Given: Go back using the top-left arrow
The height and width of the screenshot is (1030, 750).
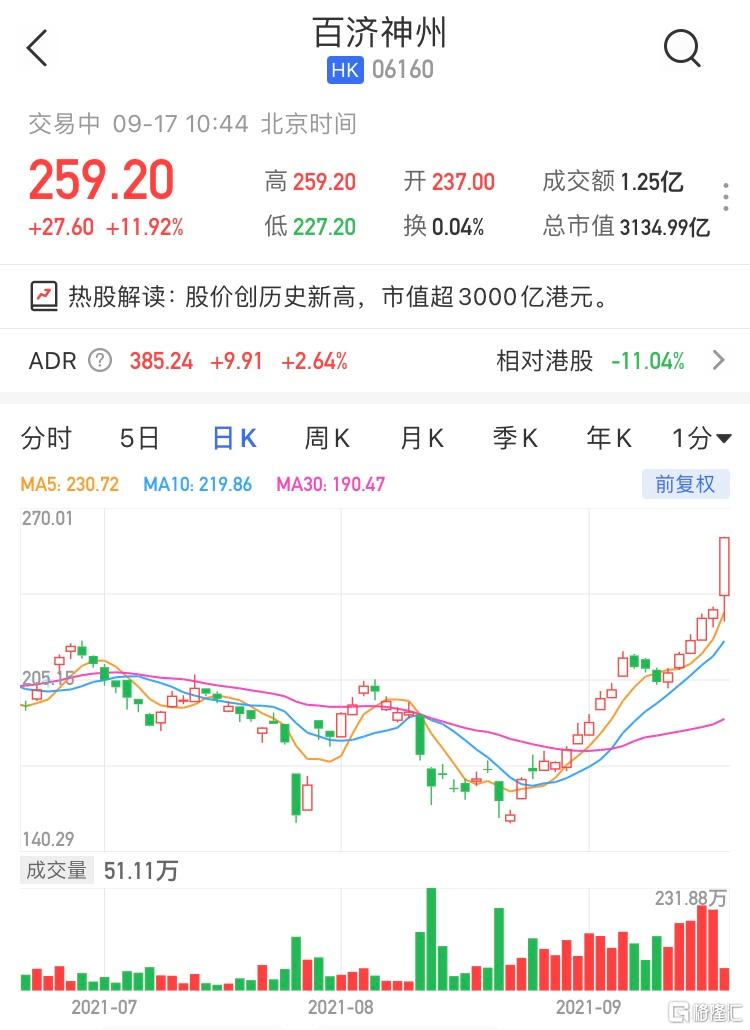Looking at the screenshot, I should point(37,47).
